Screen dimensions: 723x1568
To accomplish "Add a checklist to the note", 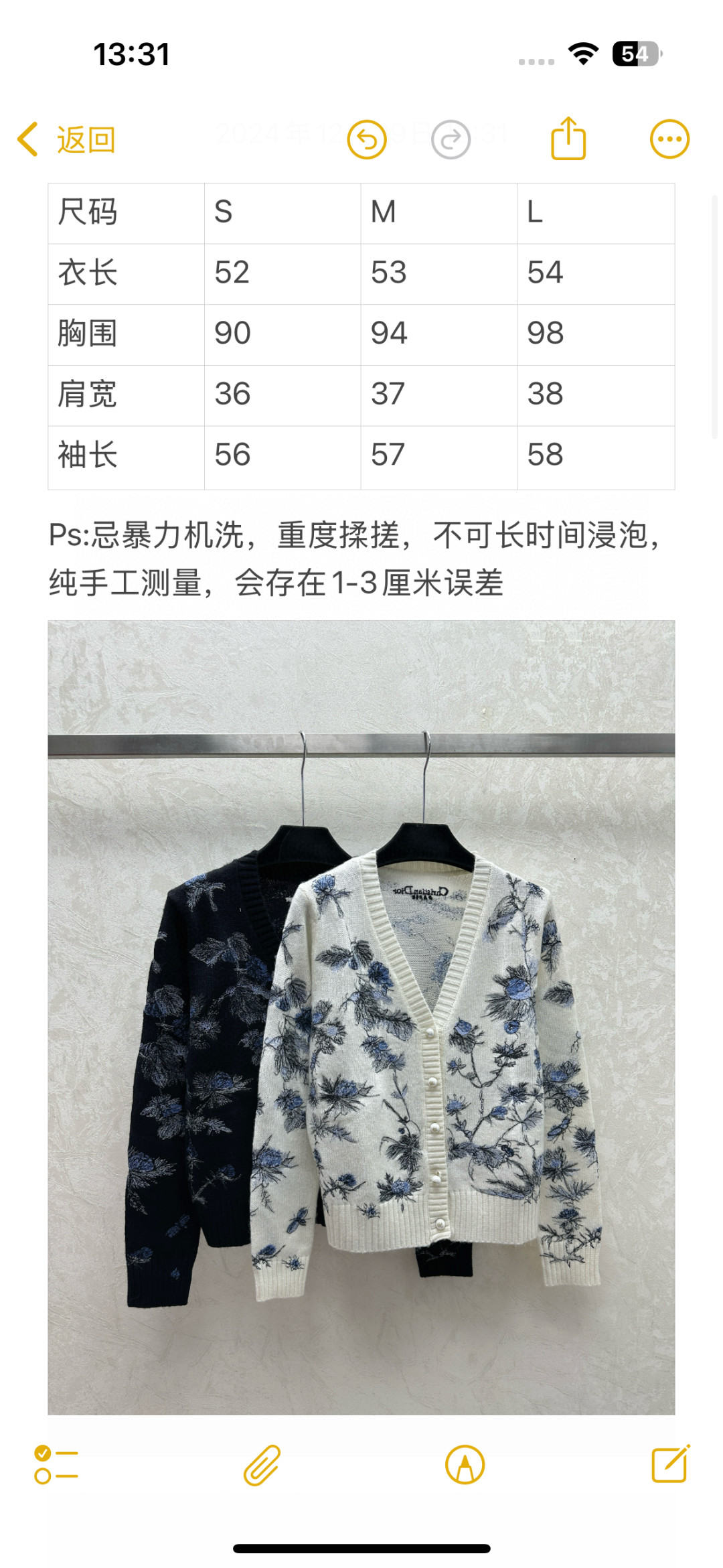I will [56, 1465].
